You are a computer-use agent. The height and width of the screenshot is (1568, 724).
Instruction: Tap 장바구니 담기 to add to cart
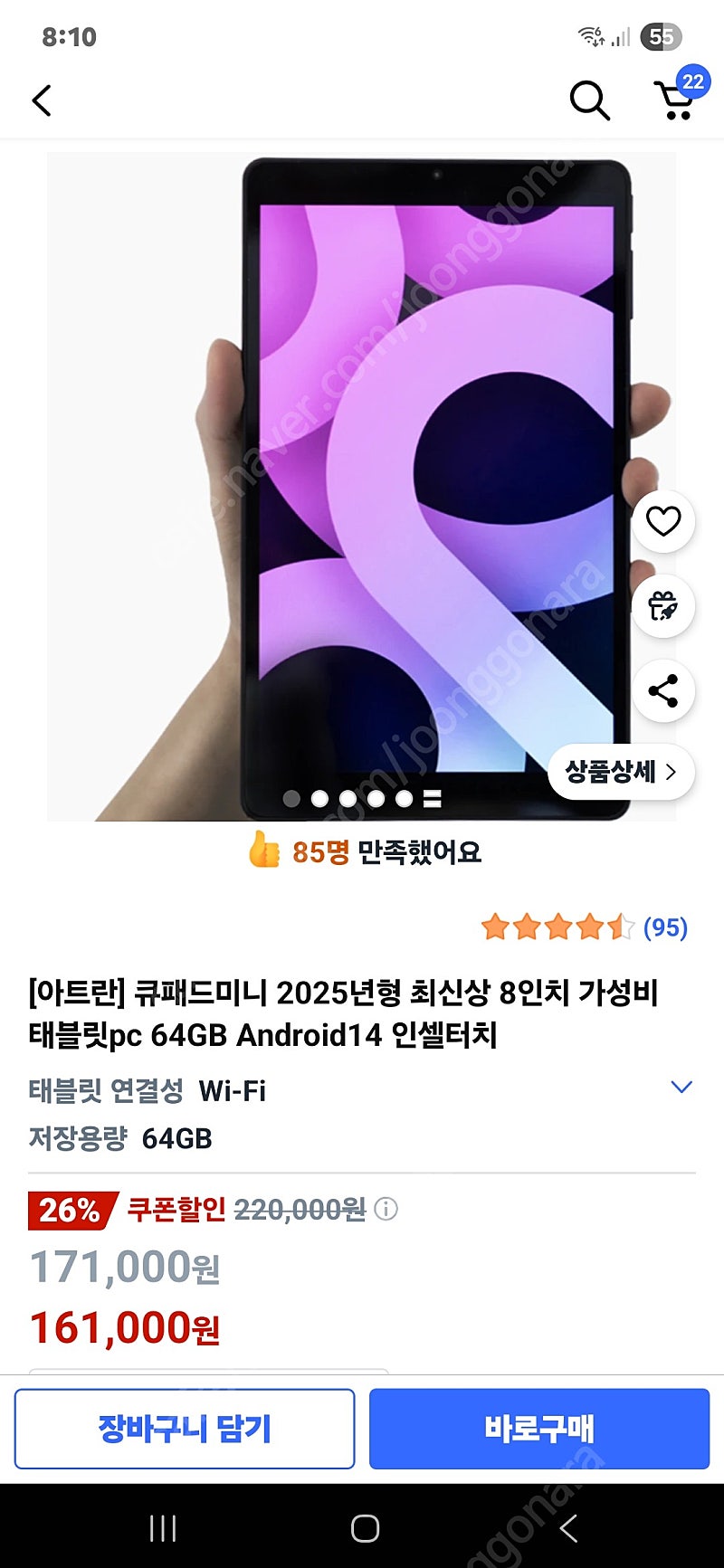185,1429
